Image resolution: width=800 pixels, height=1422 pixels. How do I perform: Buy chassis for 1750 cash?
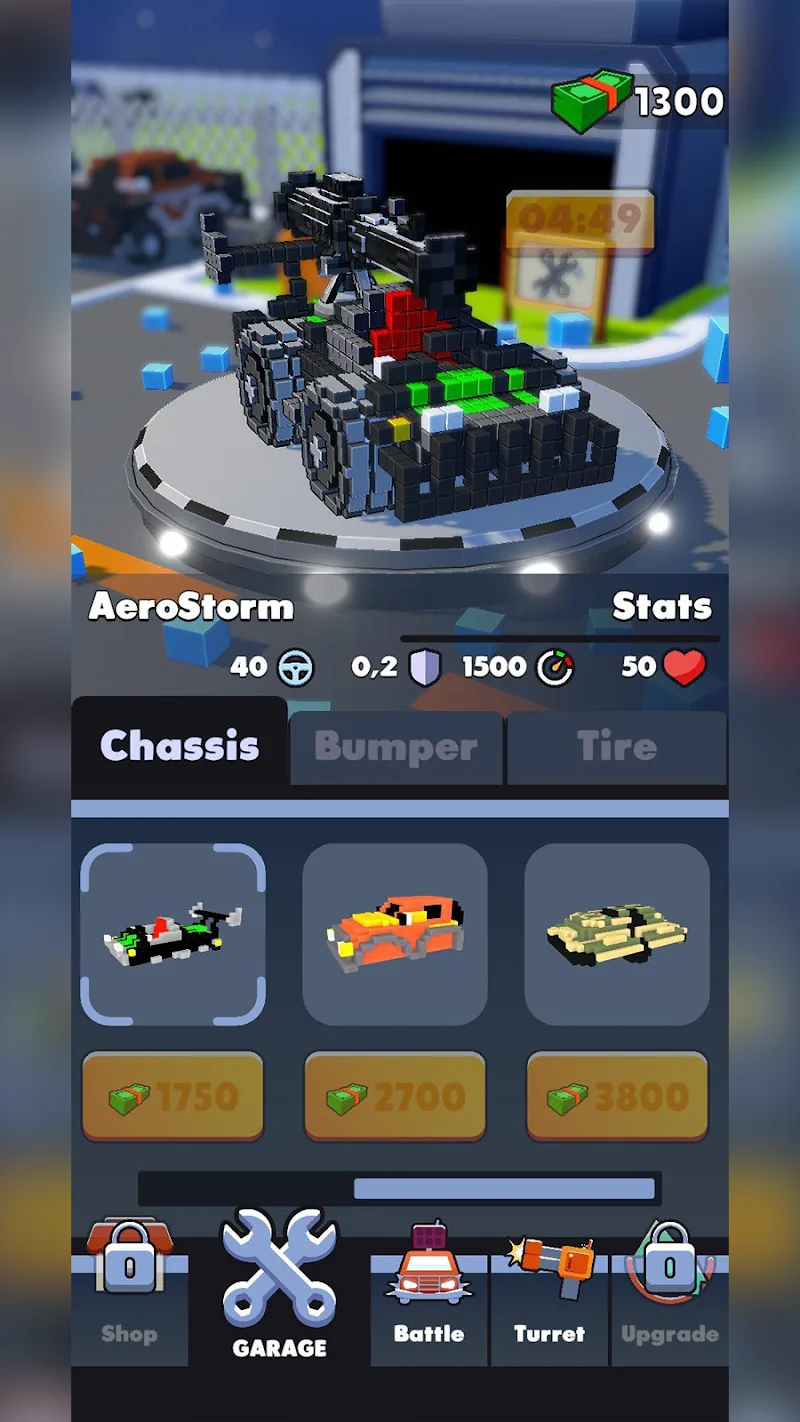173,1097
